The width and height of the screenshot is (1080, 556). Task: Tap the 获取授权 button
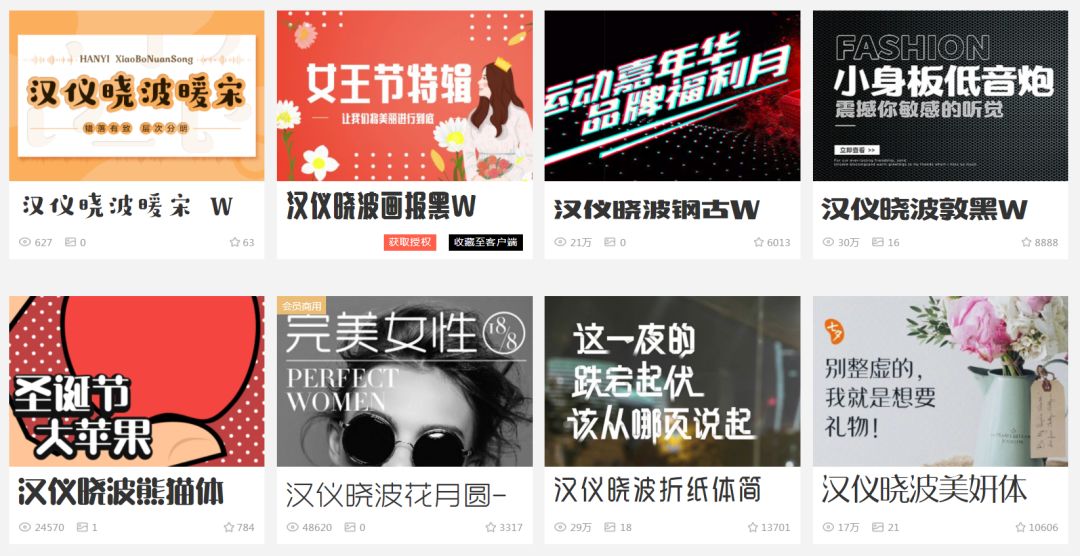pyautogui.click(x=410, y=242)
